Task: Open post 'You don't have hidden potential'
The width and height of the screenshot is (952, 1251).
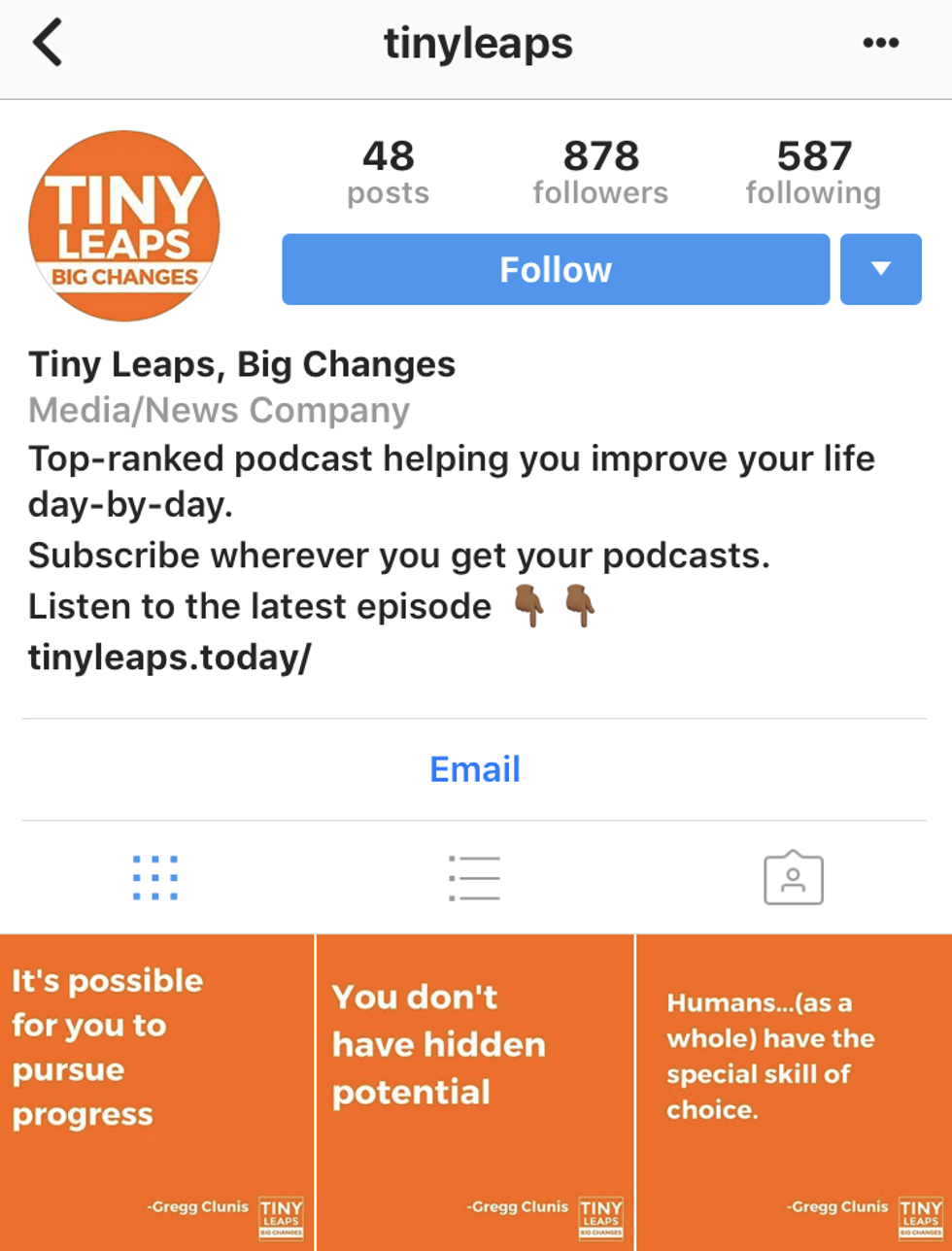Action: (x=475, y=1092)
